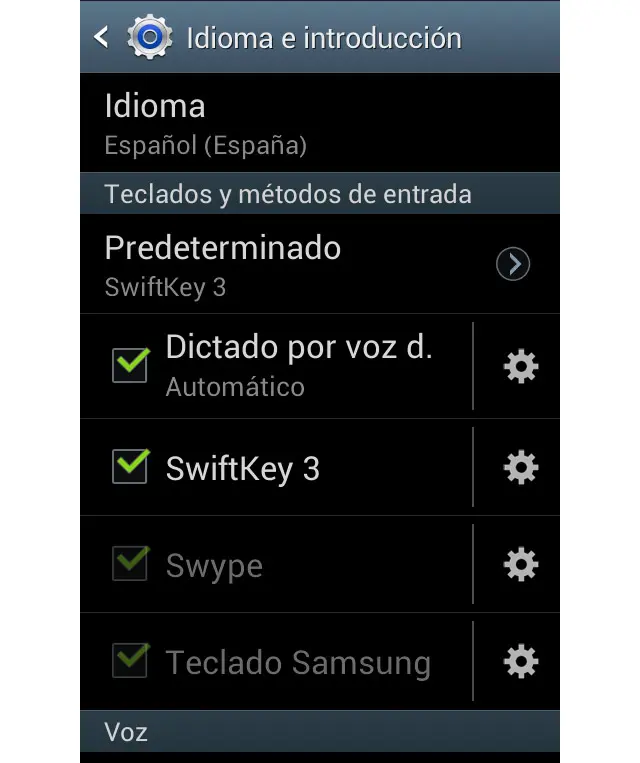Open the Idioma language setting
This screenshot has width=640, height=763.
(x=300, y=125)
